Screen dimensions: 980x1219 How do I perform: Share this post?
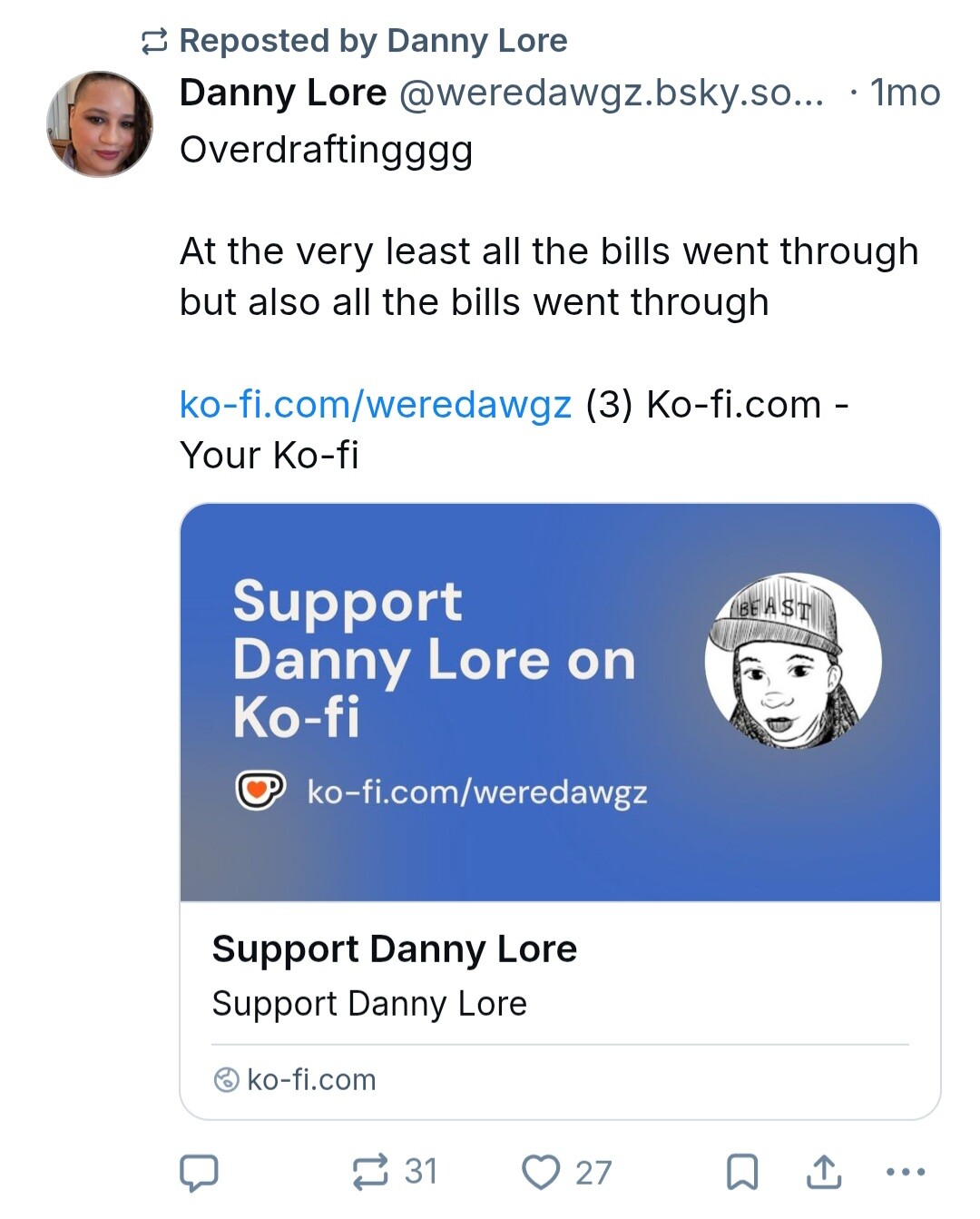[823, 1172]
